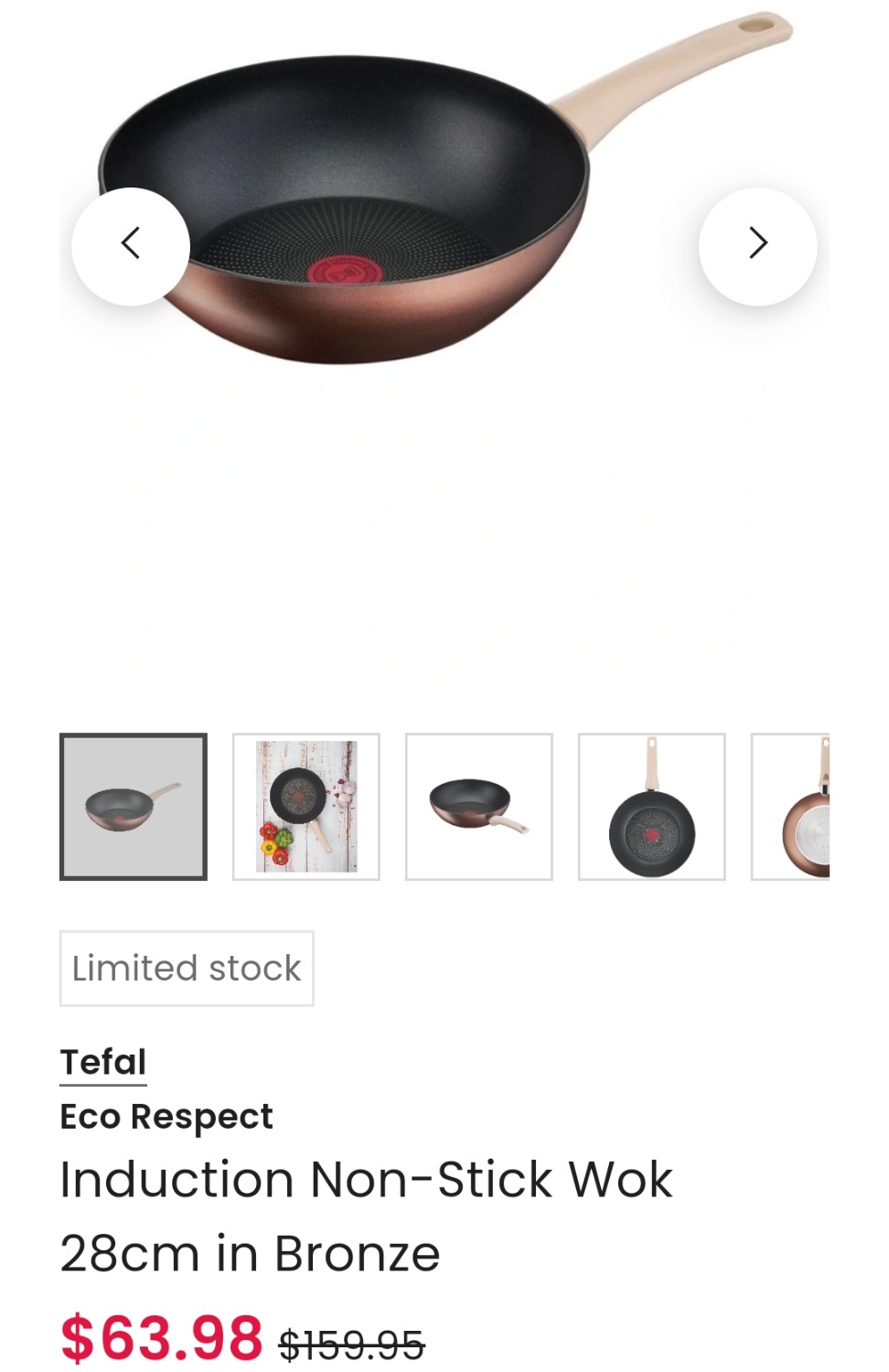Select the thumbnail with peppers and wok
Viewport: 889px width, 1372px height.
pos(306,807)
